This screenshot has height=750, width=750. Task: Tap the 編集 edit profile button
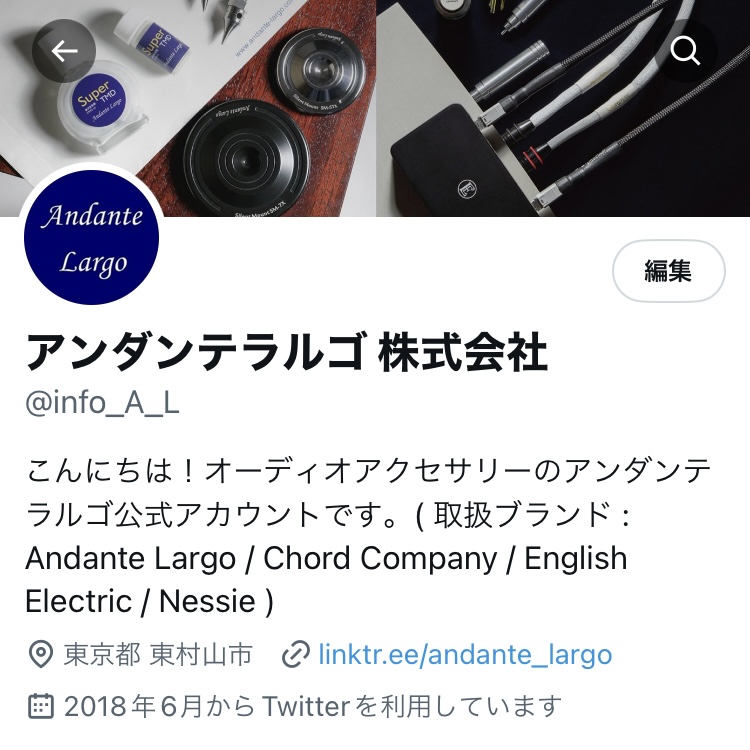click(668, 271)
